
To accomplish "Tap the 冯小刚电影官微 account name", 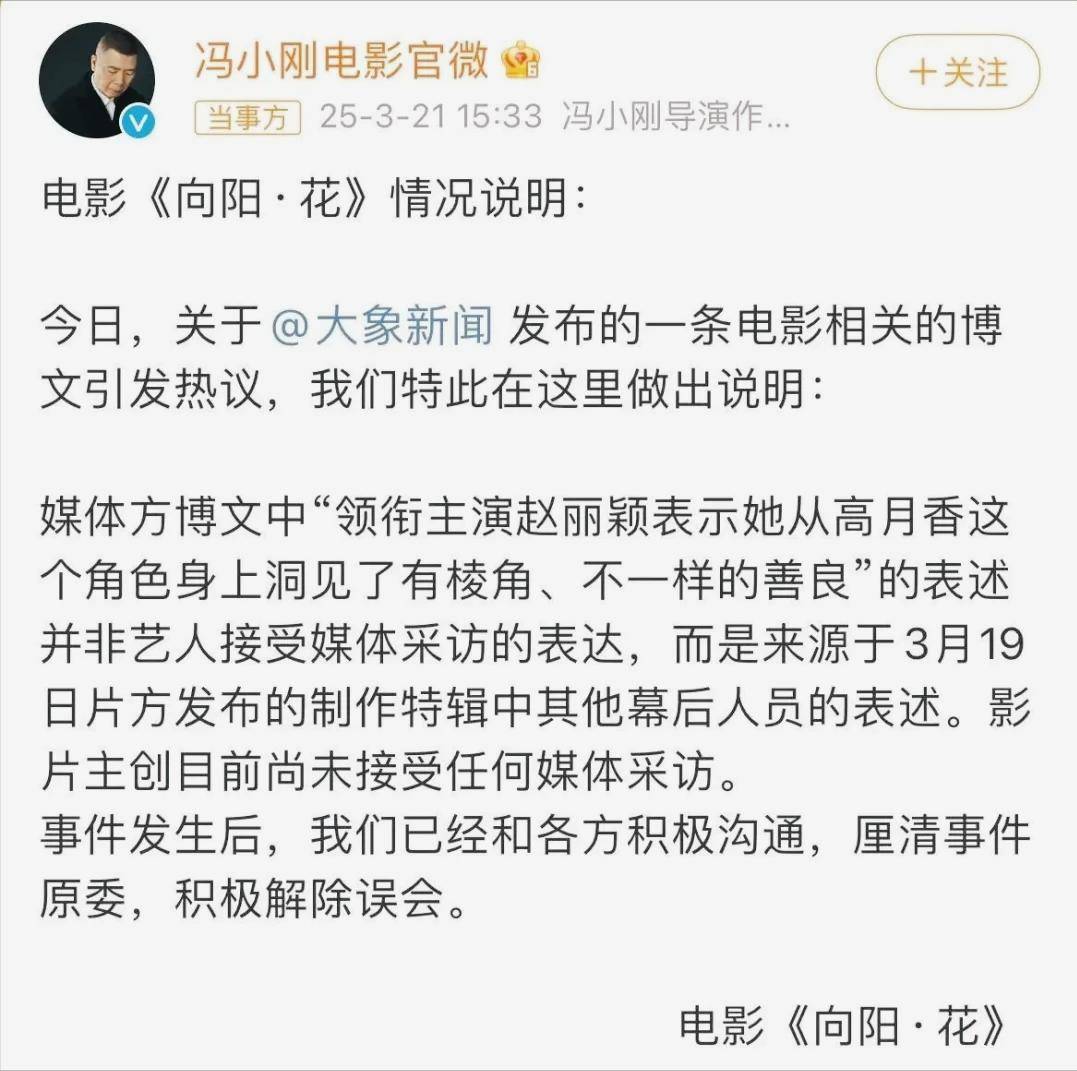I will click(x=341, y=60).
